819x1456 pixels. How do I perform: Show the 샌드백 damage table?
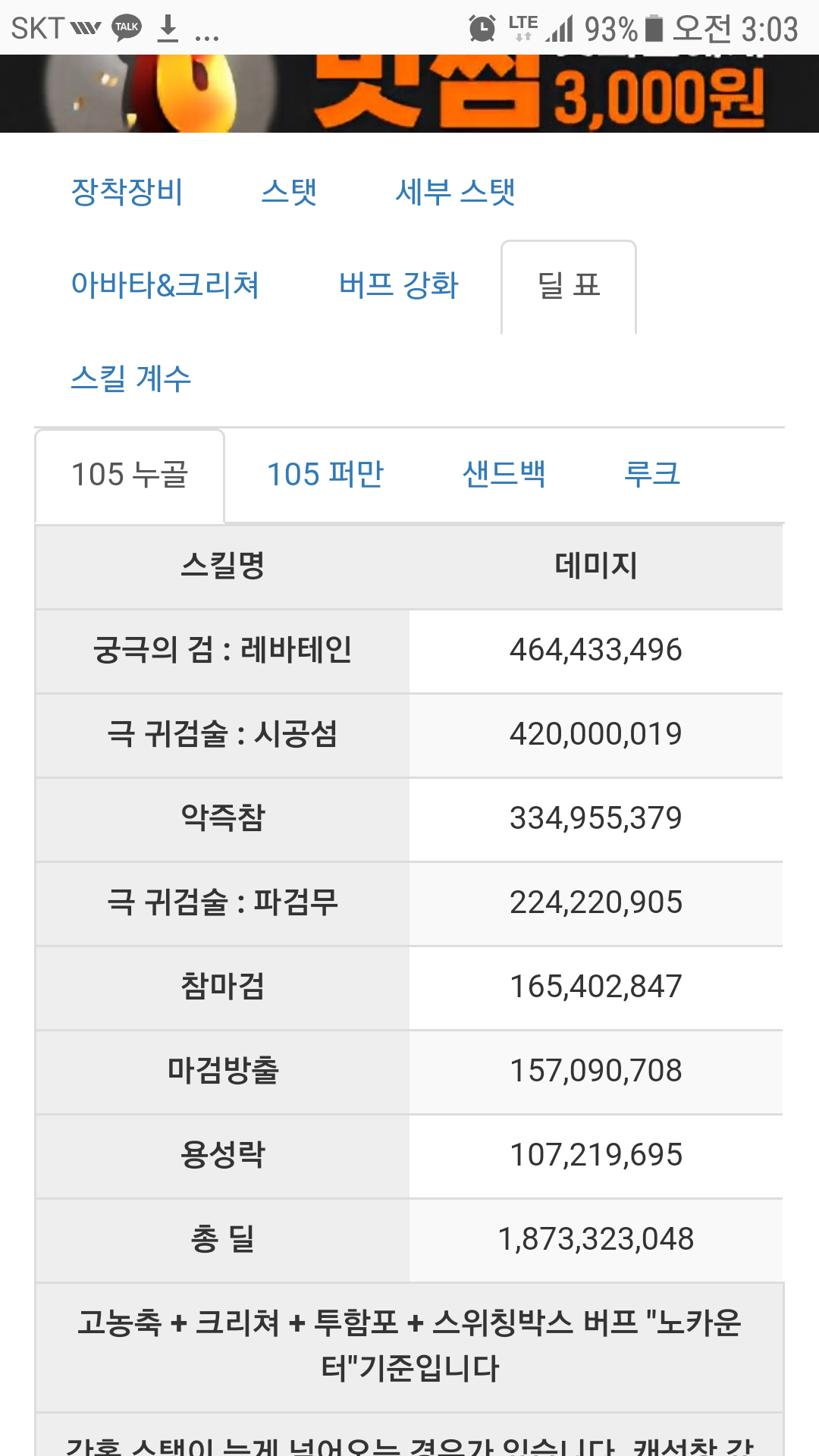pyautogui.click(x=504, y=475)
